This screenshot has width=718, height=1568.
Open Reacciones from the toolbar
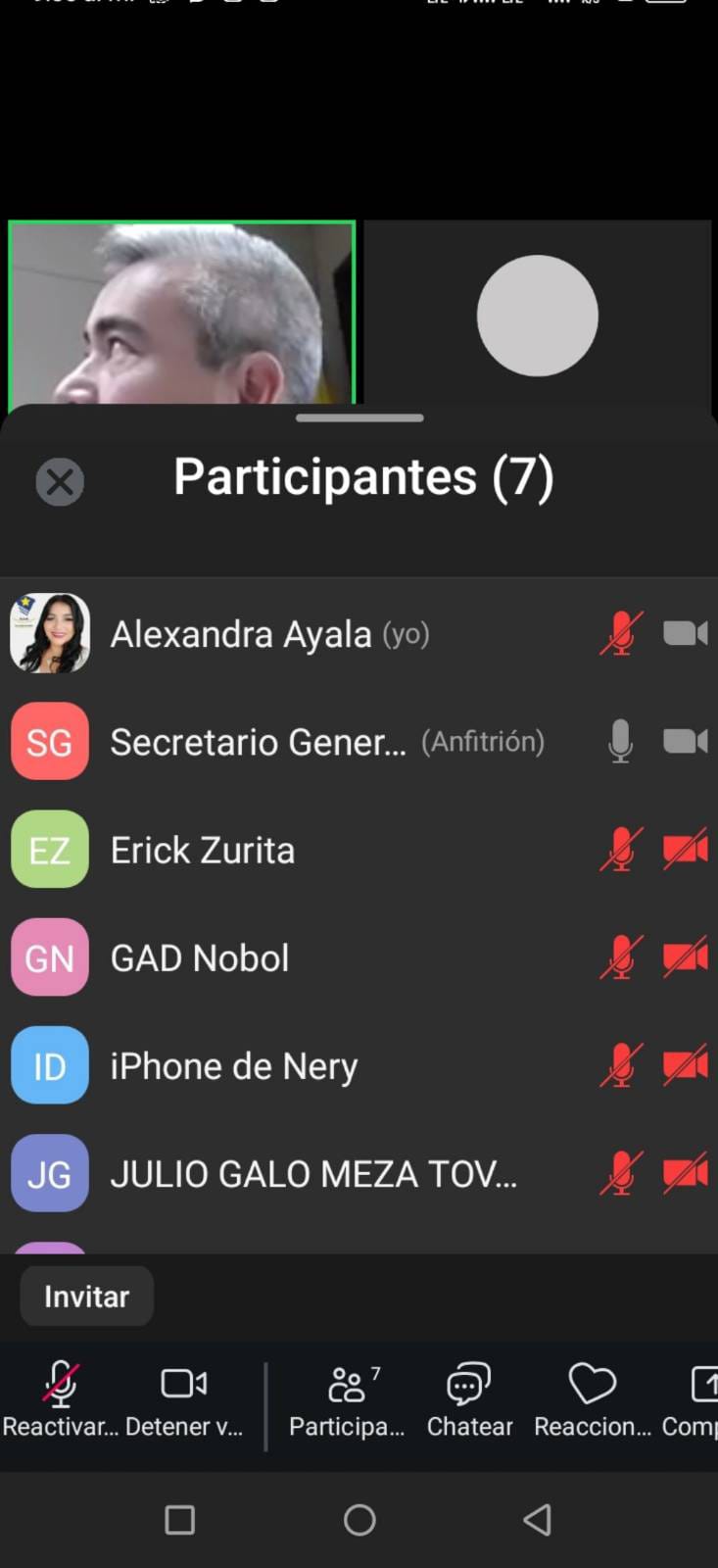pos(592,1399)
